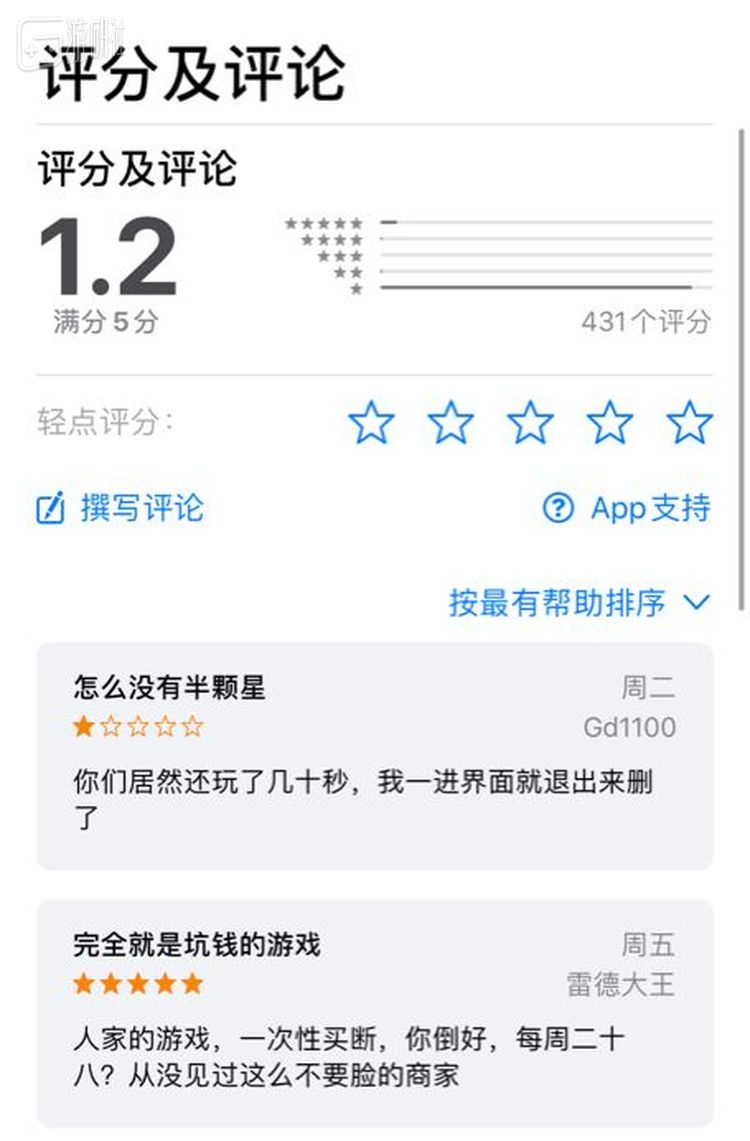Viewport: 750px width, 1141px height.
Task: Rate the app three stars
Action: [530, 422]
